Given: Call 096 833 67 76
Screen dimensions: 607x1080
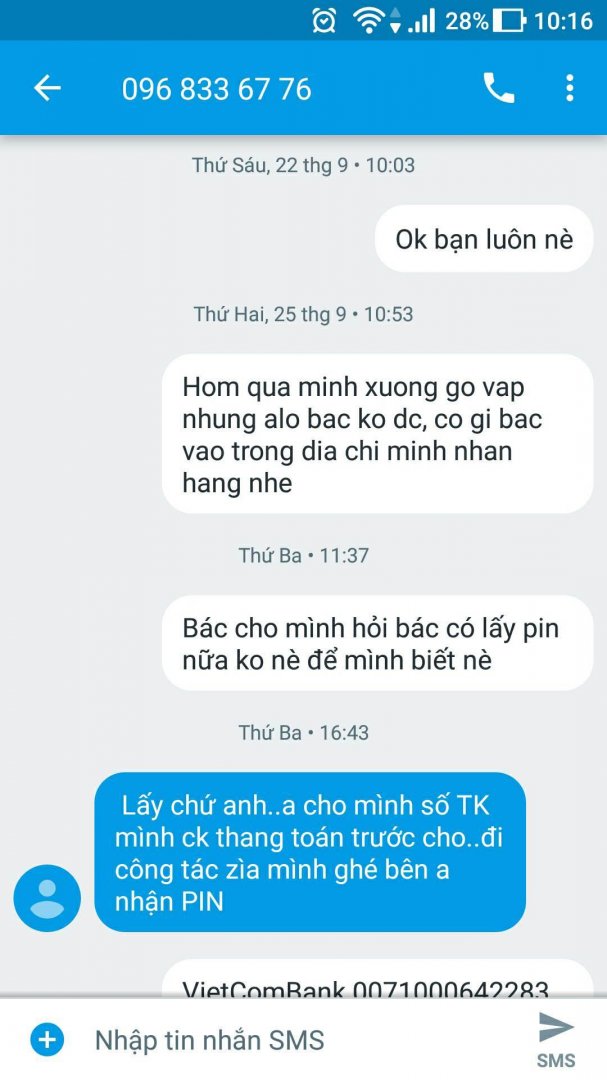Looking at the screenshot, I should pyautogui.click(x=499, y=88).
